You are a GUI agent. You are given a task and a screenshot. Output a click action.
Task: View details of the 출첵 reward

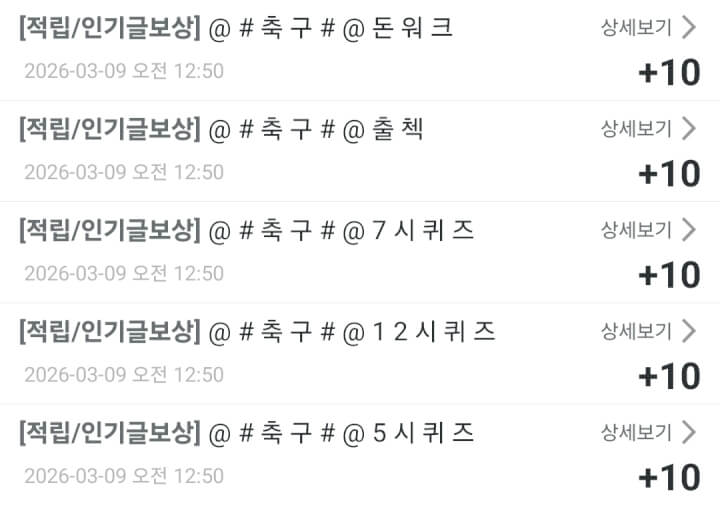(x=647, y=129)
